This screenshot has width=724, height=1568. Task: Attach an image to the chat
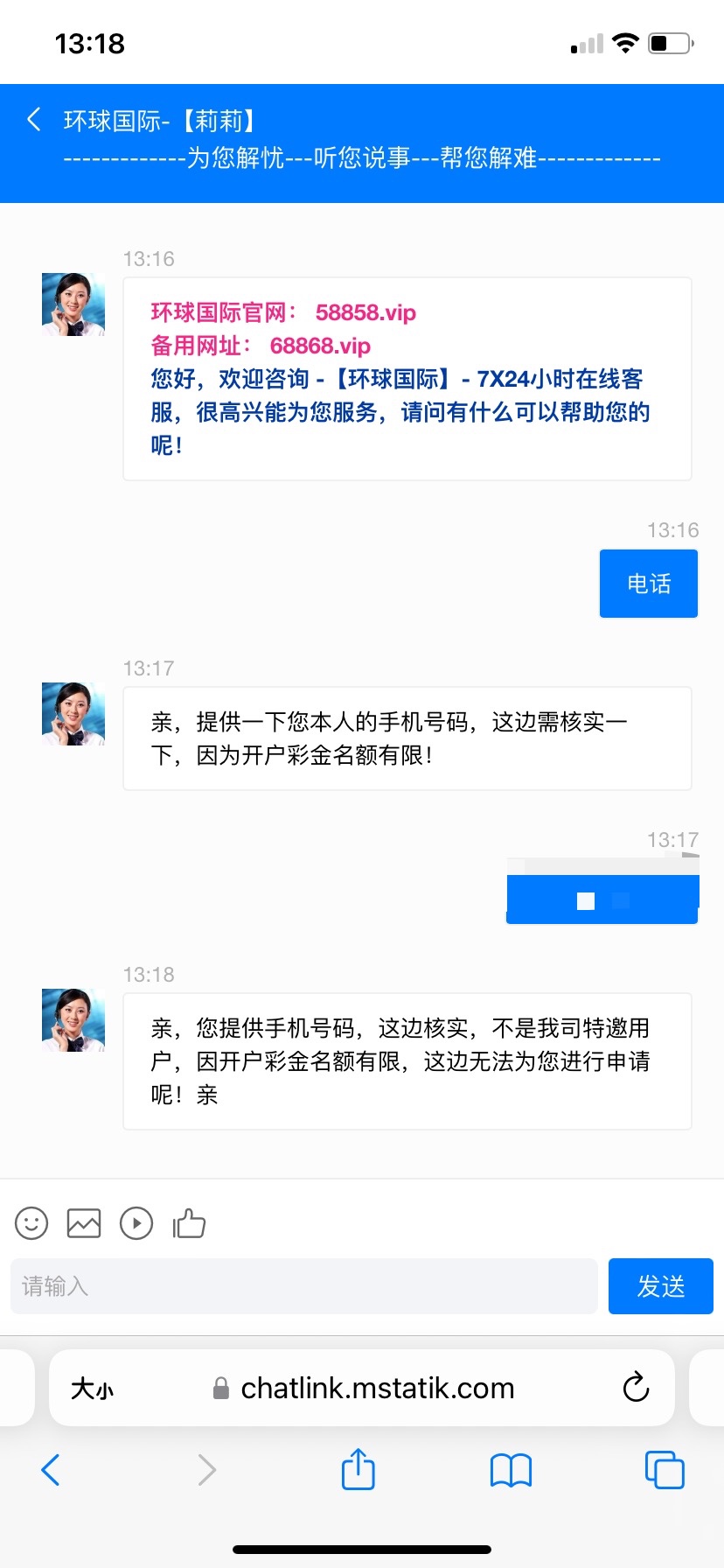pyautogui.click(x=84, y=1223)
